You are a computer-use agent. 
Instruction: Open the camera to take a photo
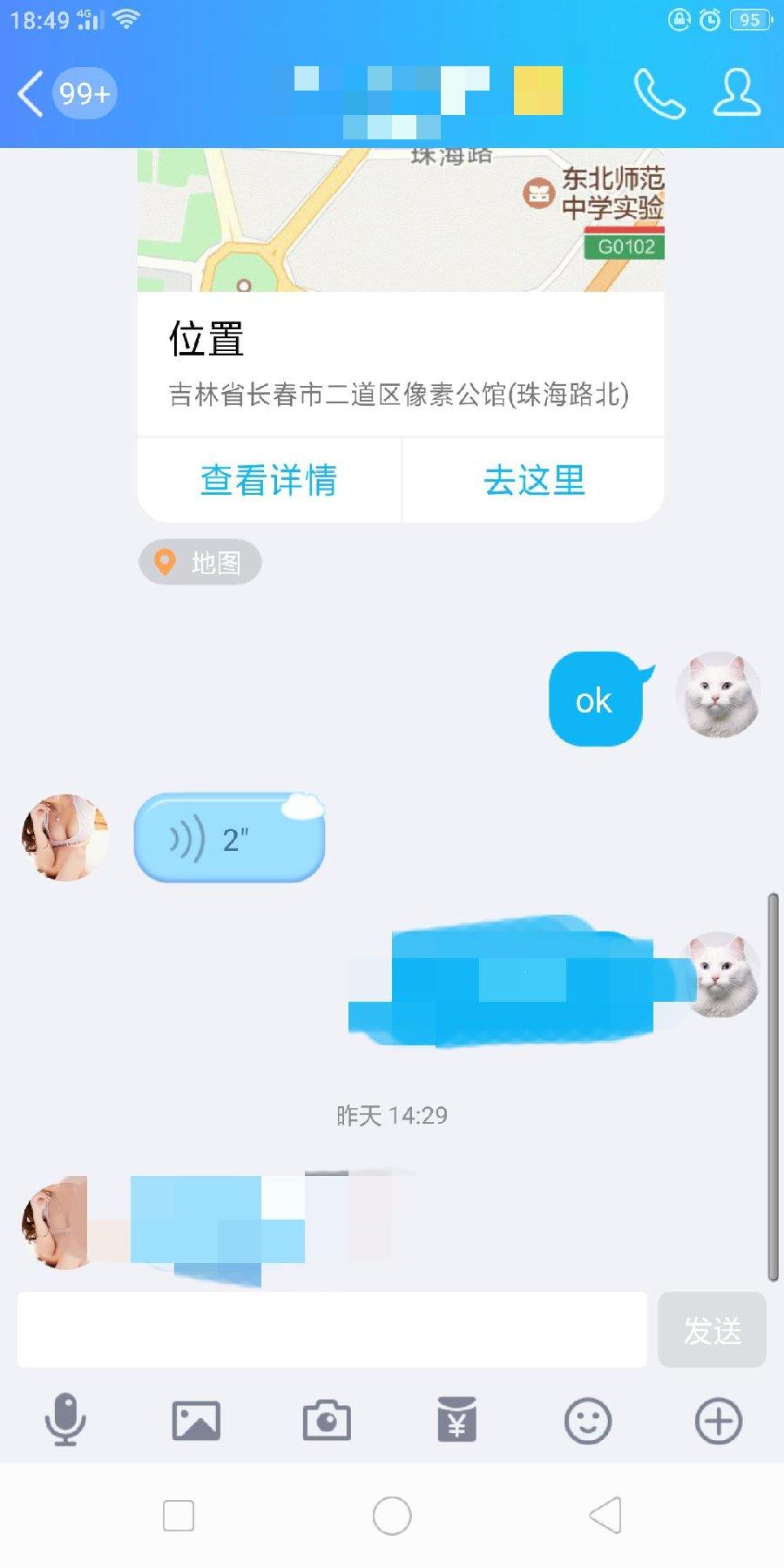(327, 1421)
